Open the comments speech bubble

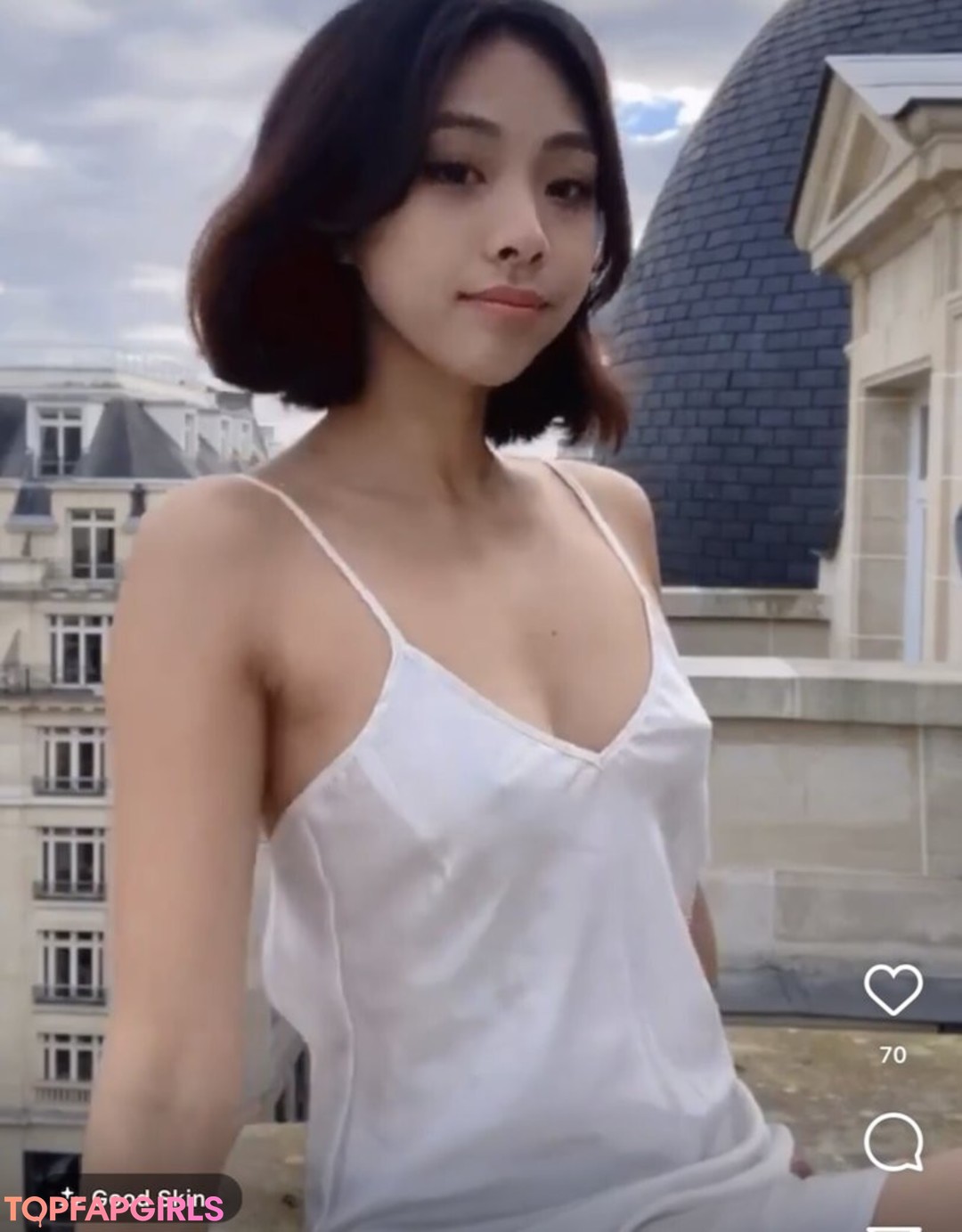(893, 1142)
